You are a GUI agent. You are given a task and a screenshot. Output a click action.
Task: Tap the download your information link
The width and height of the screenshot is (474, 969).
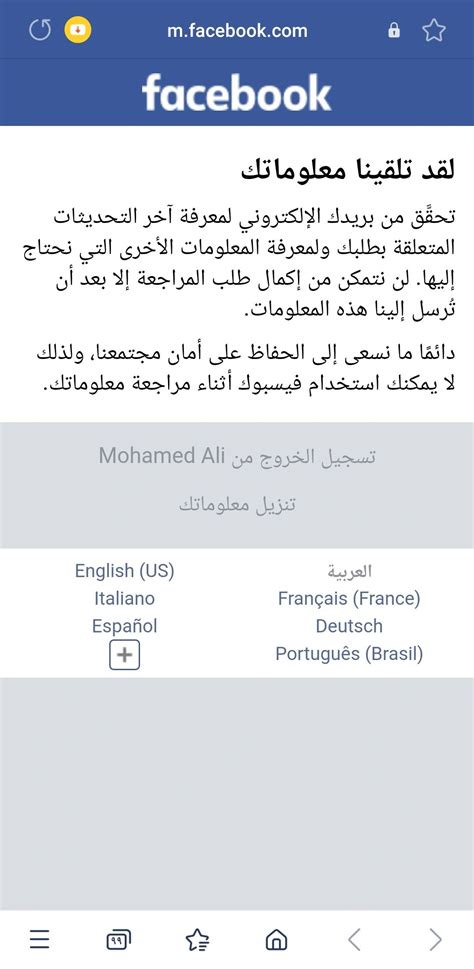click(237, 504)
